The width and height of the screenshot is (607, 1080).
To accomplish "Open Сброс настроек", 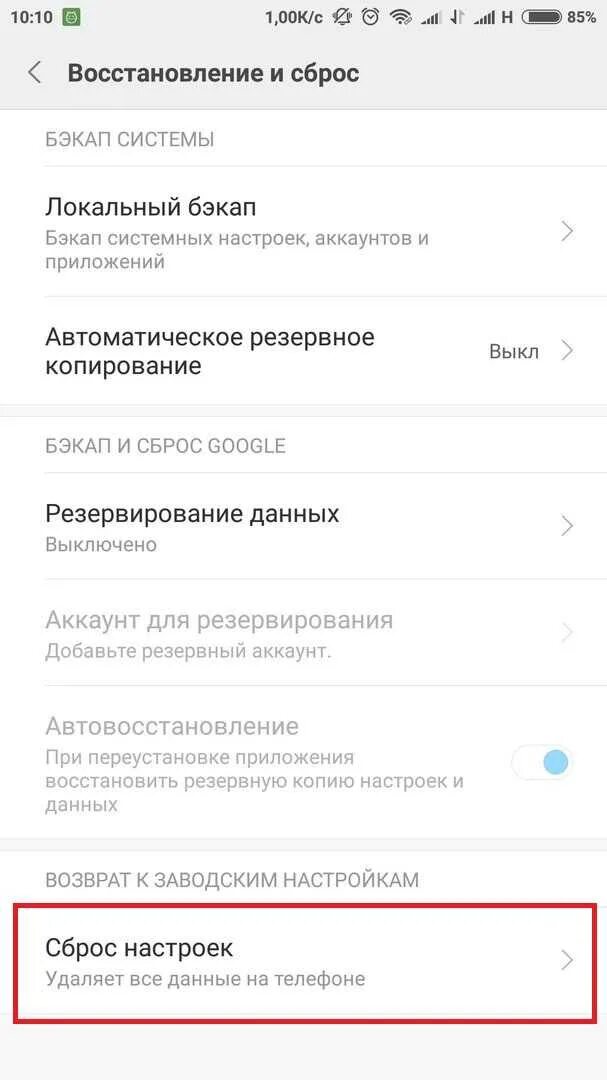I will click(x=303, y=960).
